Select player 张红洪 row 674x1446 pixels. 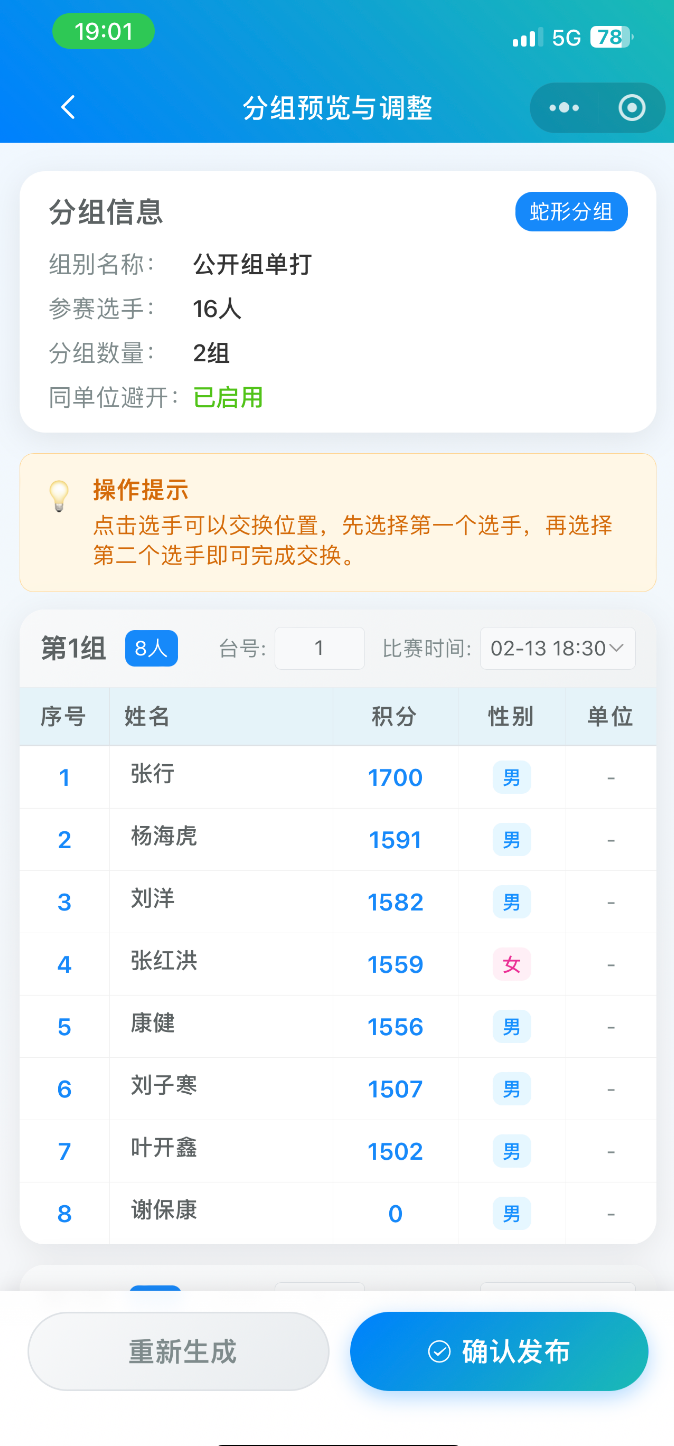coord(164,963)
